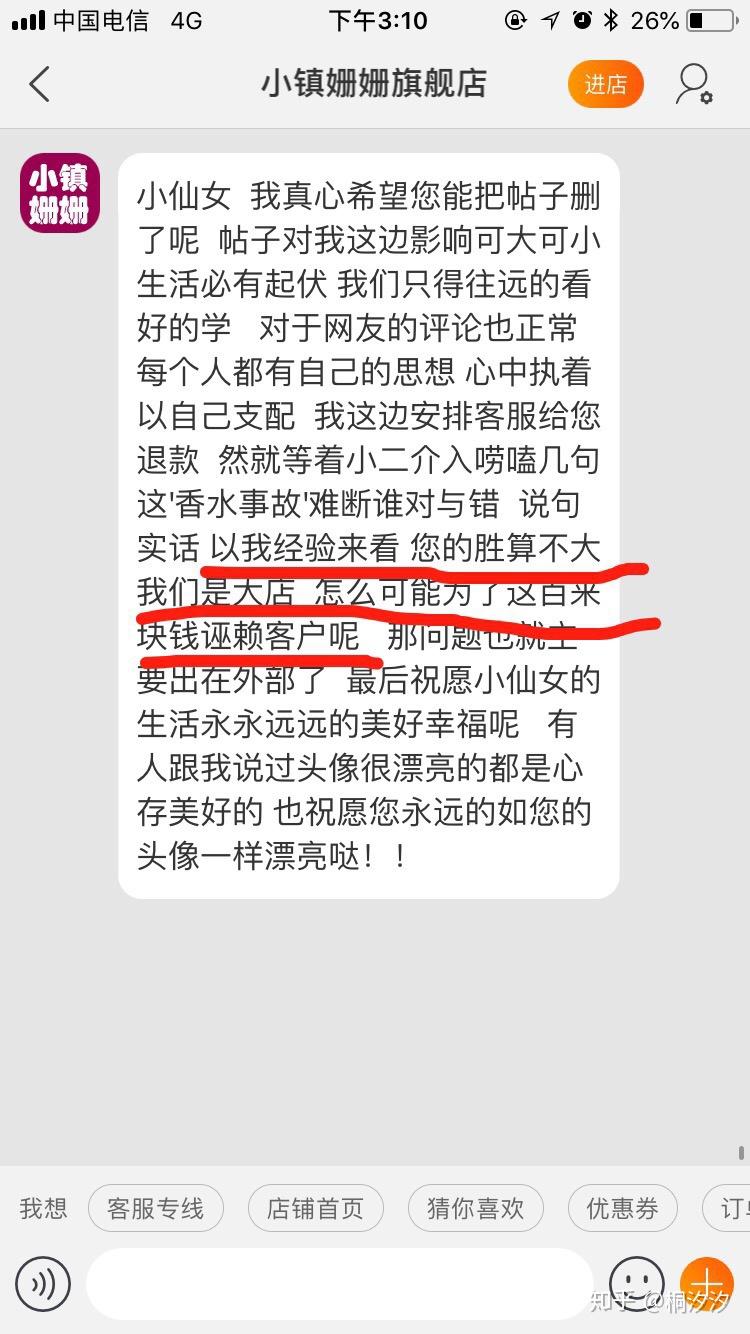
Task: Open 优惠券 to view coupons
Action: tap(622, 1208)
